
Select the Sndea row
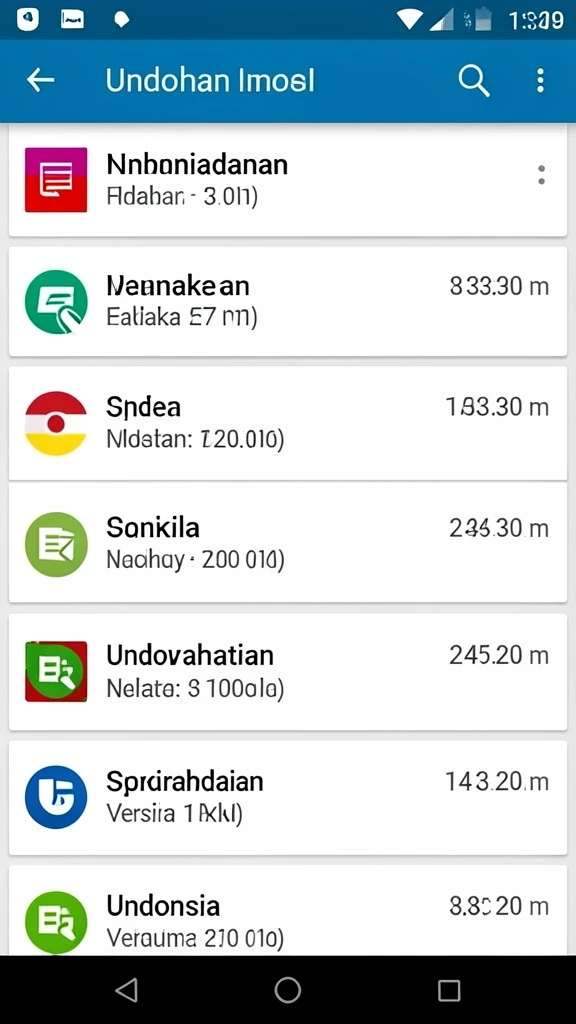tap(287, 423)
